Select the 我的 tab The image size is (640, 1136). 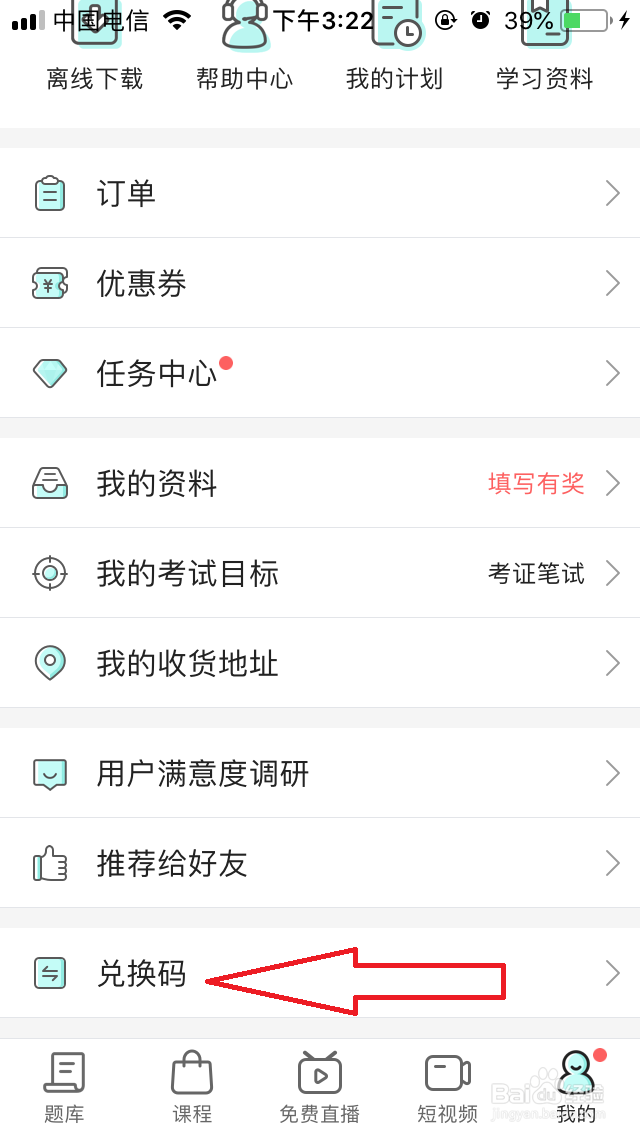point(576,1088)
